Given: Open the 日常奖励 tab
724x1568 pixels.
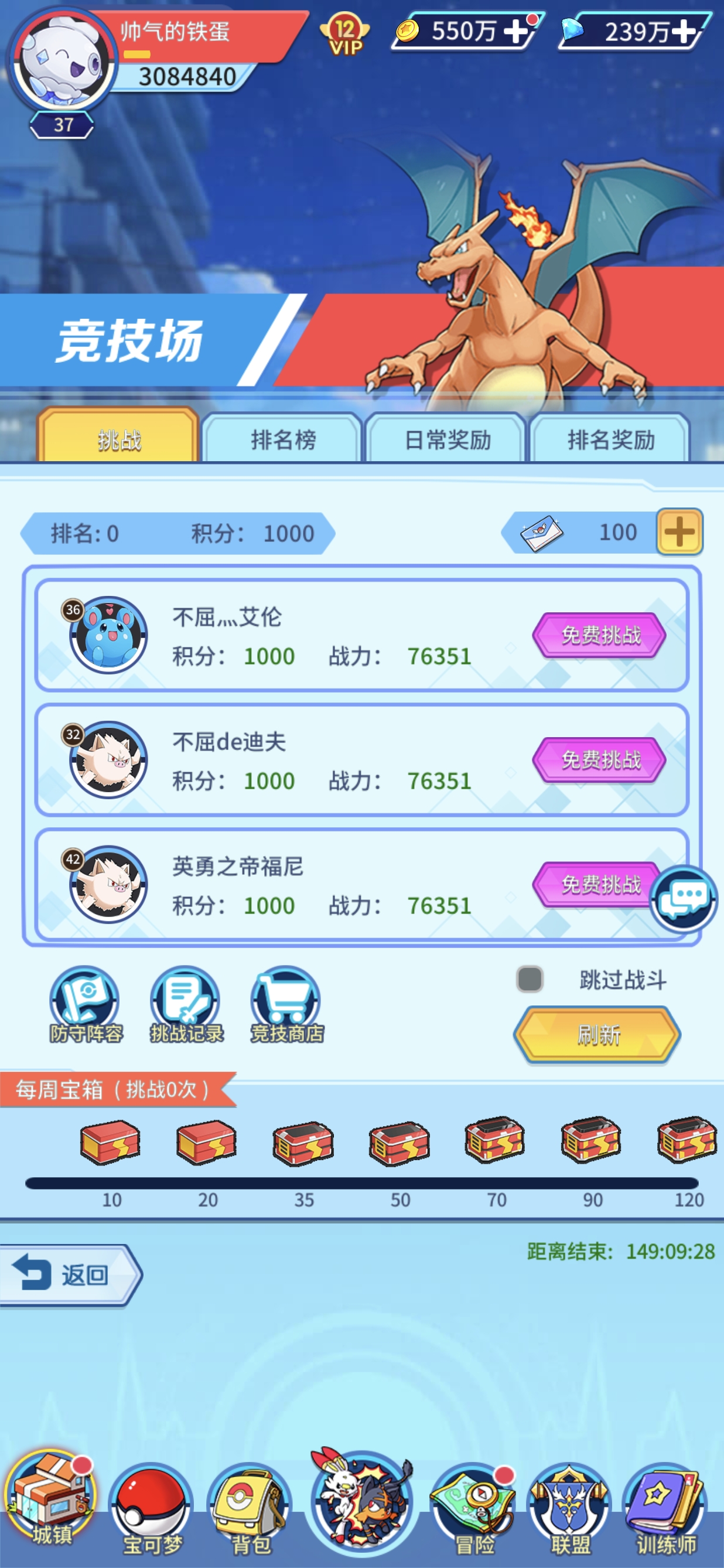Looking at the screenshot, I should pyautogui.click(x=446, y=439).
